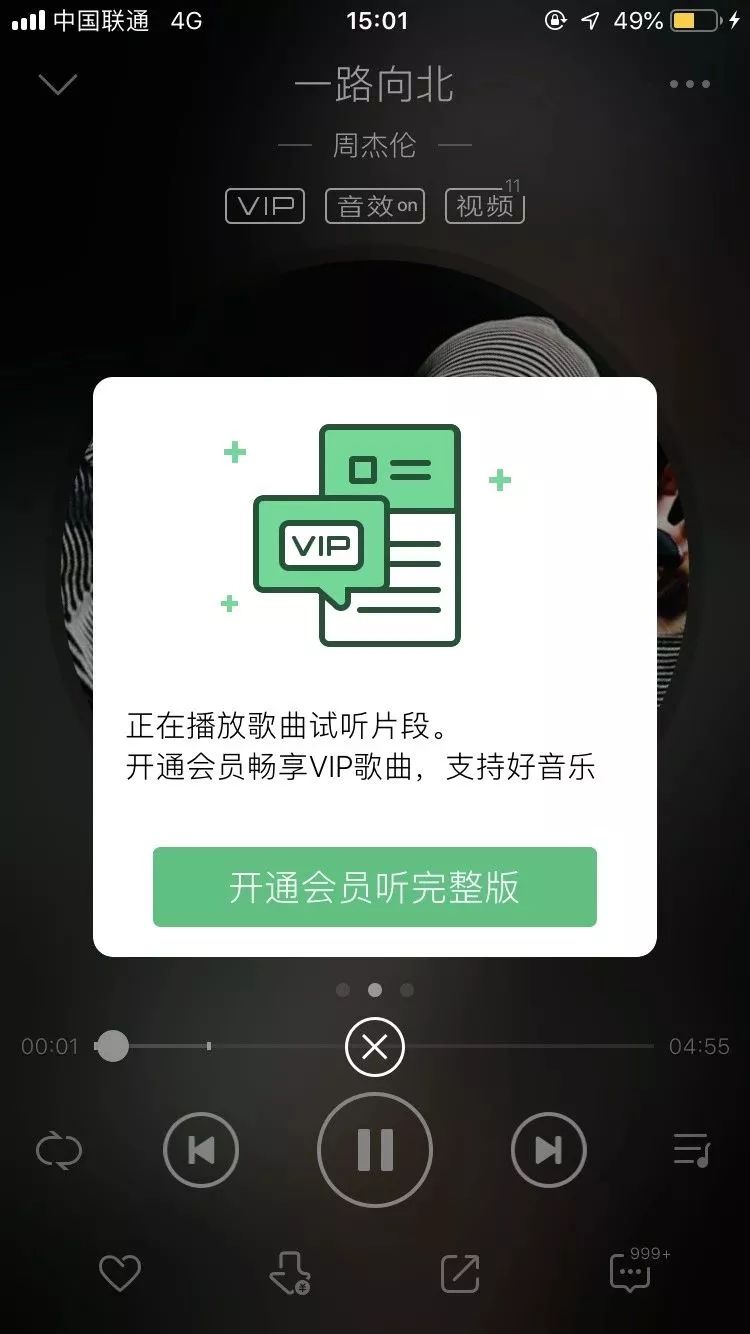This screenshot has height=1334, width=750.
Task: Dismiss the VIP trial popup
Action: point(374,1047)
